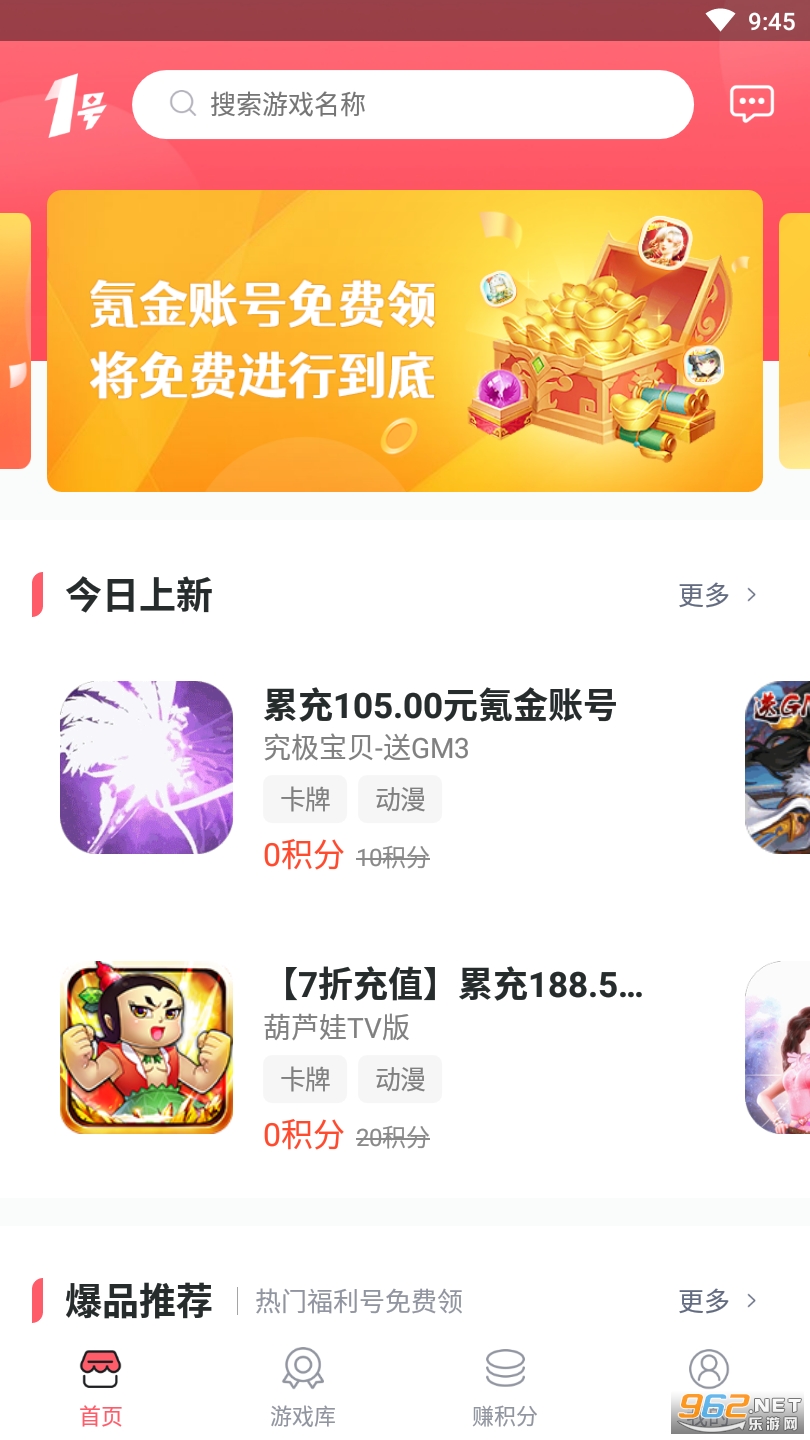Image resolution: width=810 pixels, height=1440 pixels.
Task: Open the free krypton account banner
Action: point(405,340)
